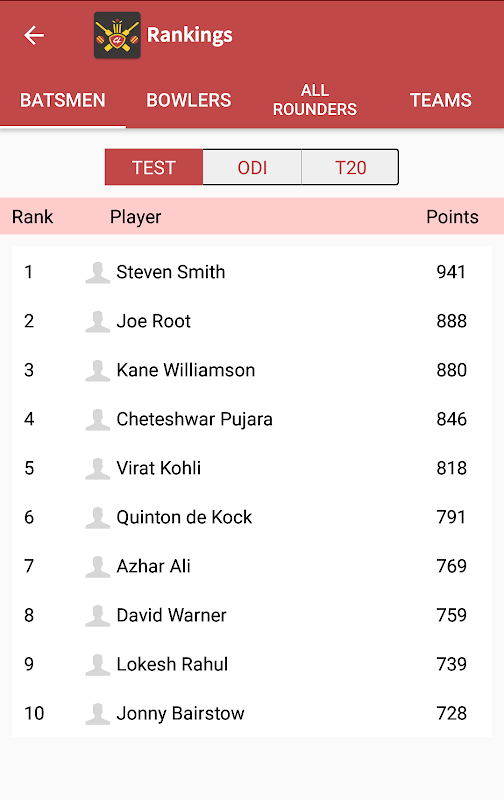The height and width of the screenshot is (800, 504).
Task: Select the T20 format
Action: (350, 167)
